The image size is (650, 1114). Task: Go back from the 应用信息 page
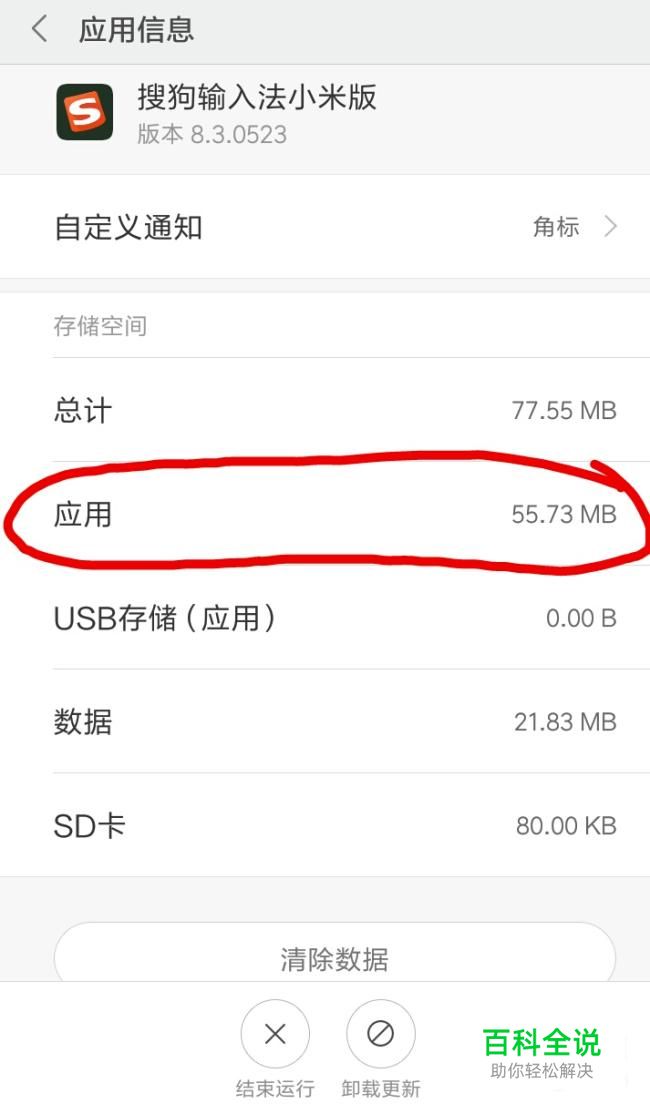click(40, 29)
